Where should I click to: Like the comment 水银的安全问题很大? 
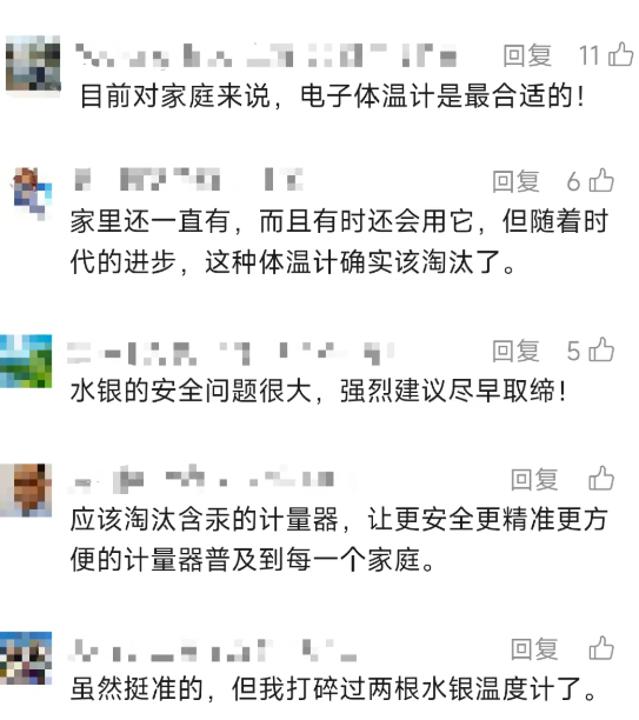[x=602, y=351]
